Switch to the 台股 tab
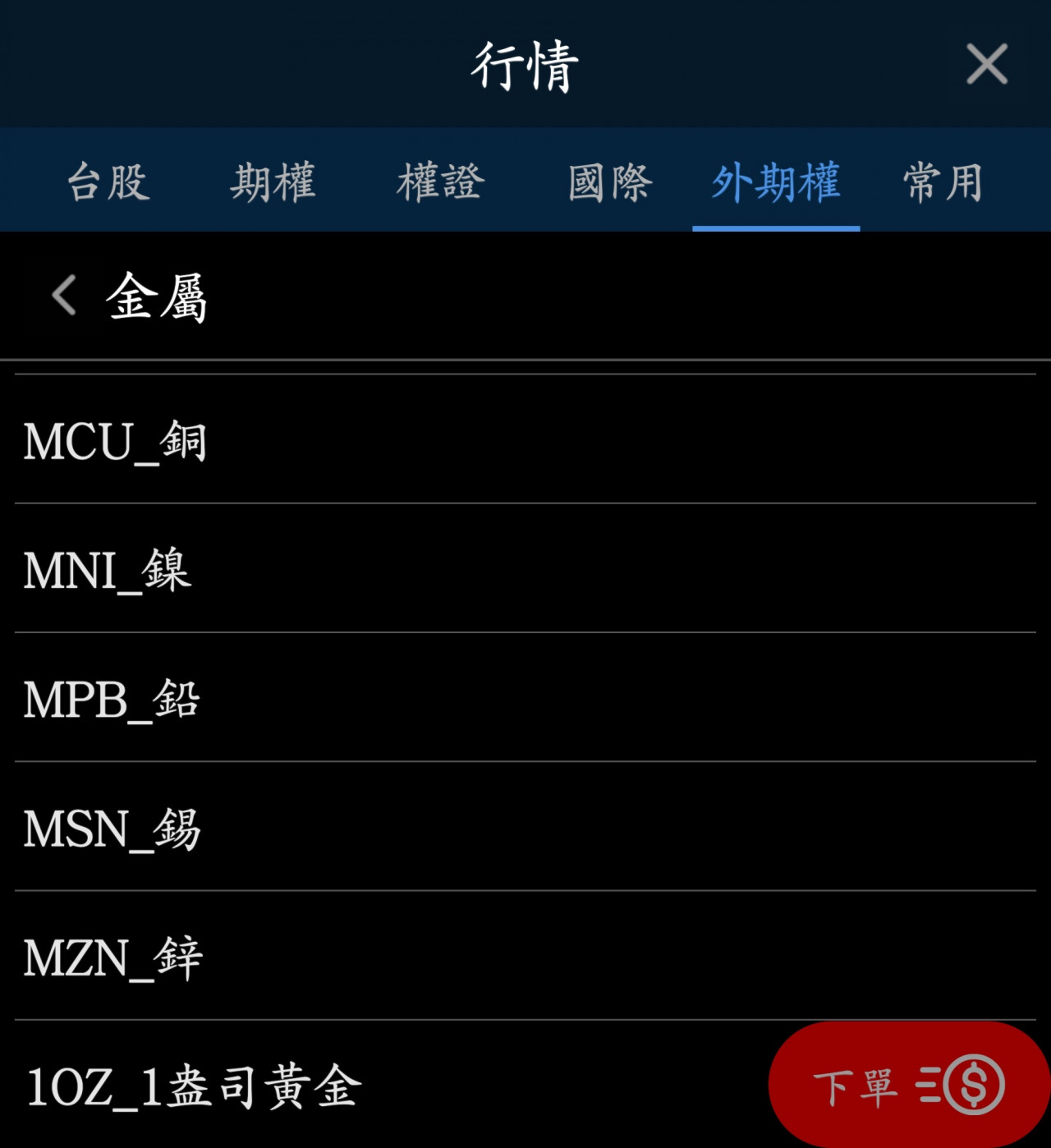The width and height of the screenshot is (1051, 1148). pos(108,181)
